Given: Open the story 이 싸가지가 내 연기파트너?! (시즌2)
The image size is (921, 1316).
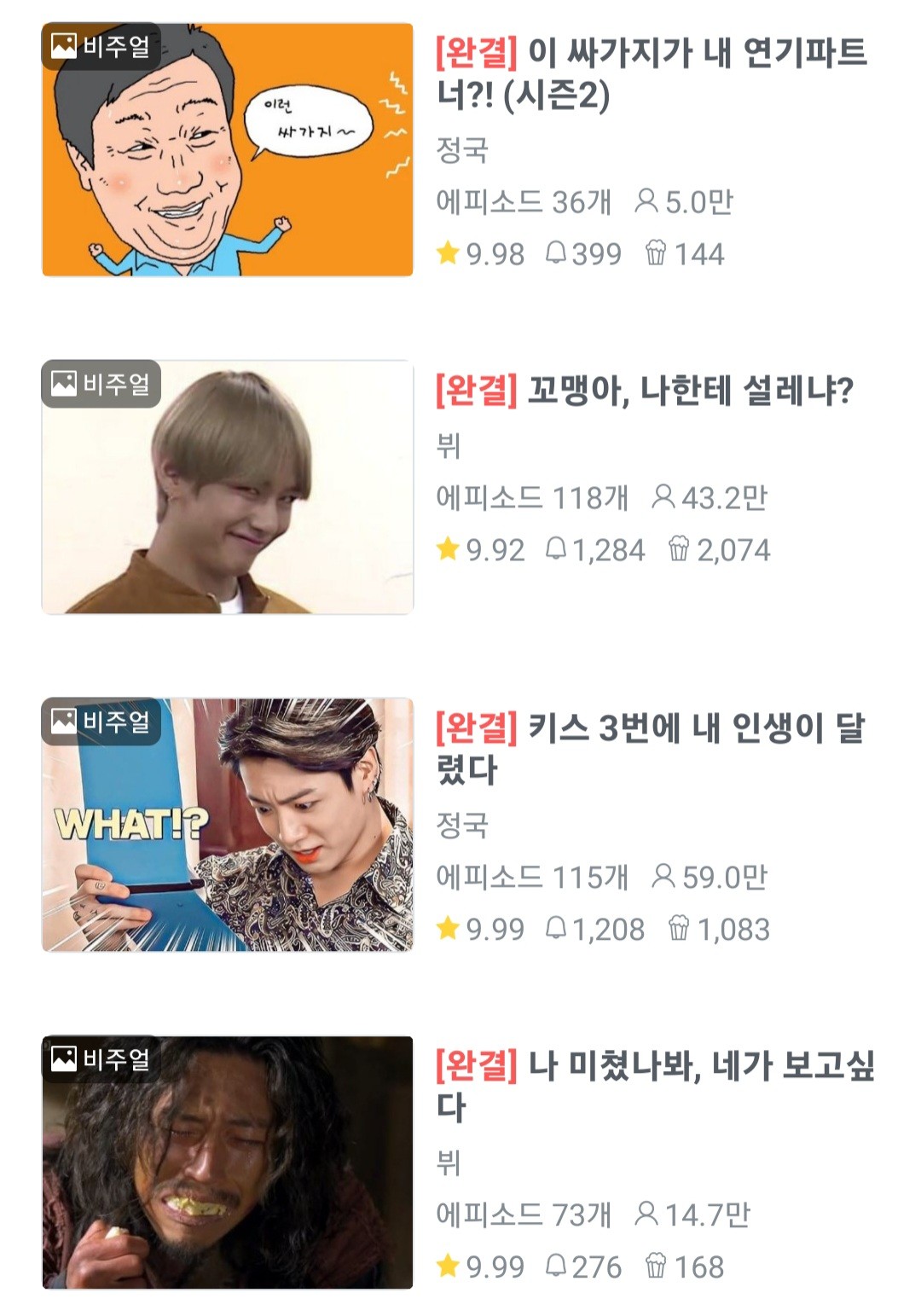Looking at the screenshot, I should [x=651, y=73].
